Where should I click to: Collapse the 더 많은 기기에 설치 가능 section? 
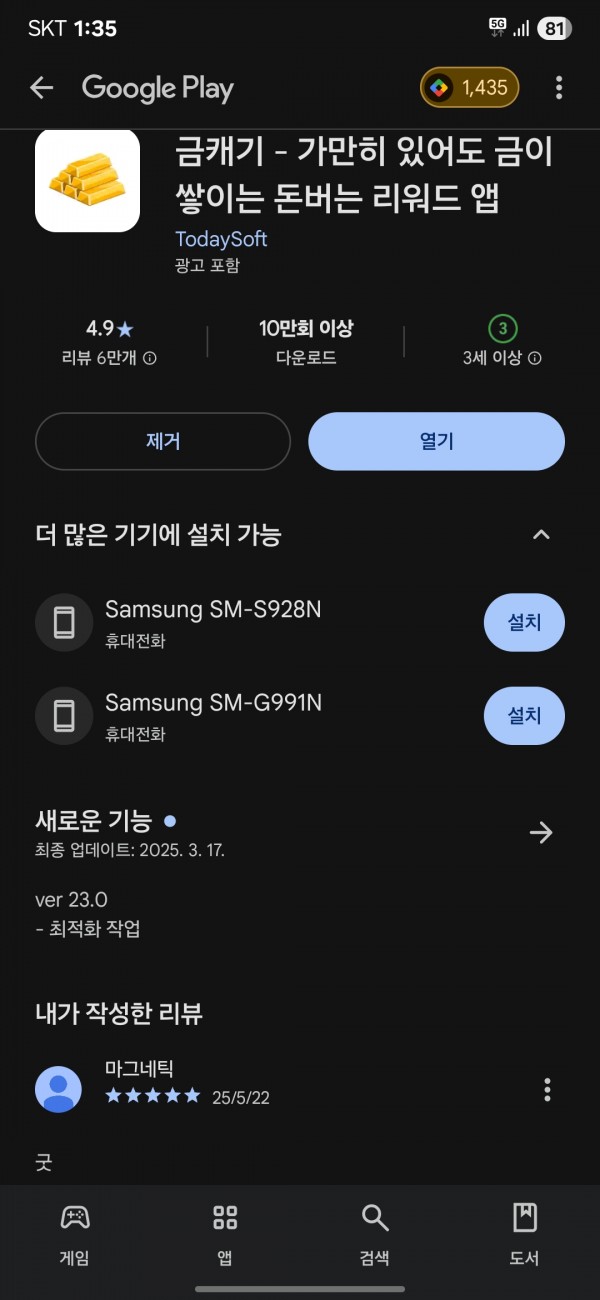(x=541, y=534)
